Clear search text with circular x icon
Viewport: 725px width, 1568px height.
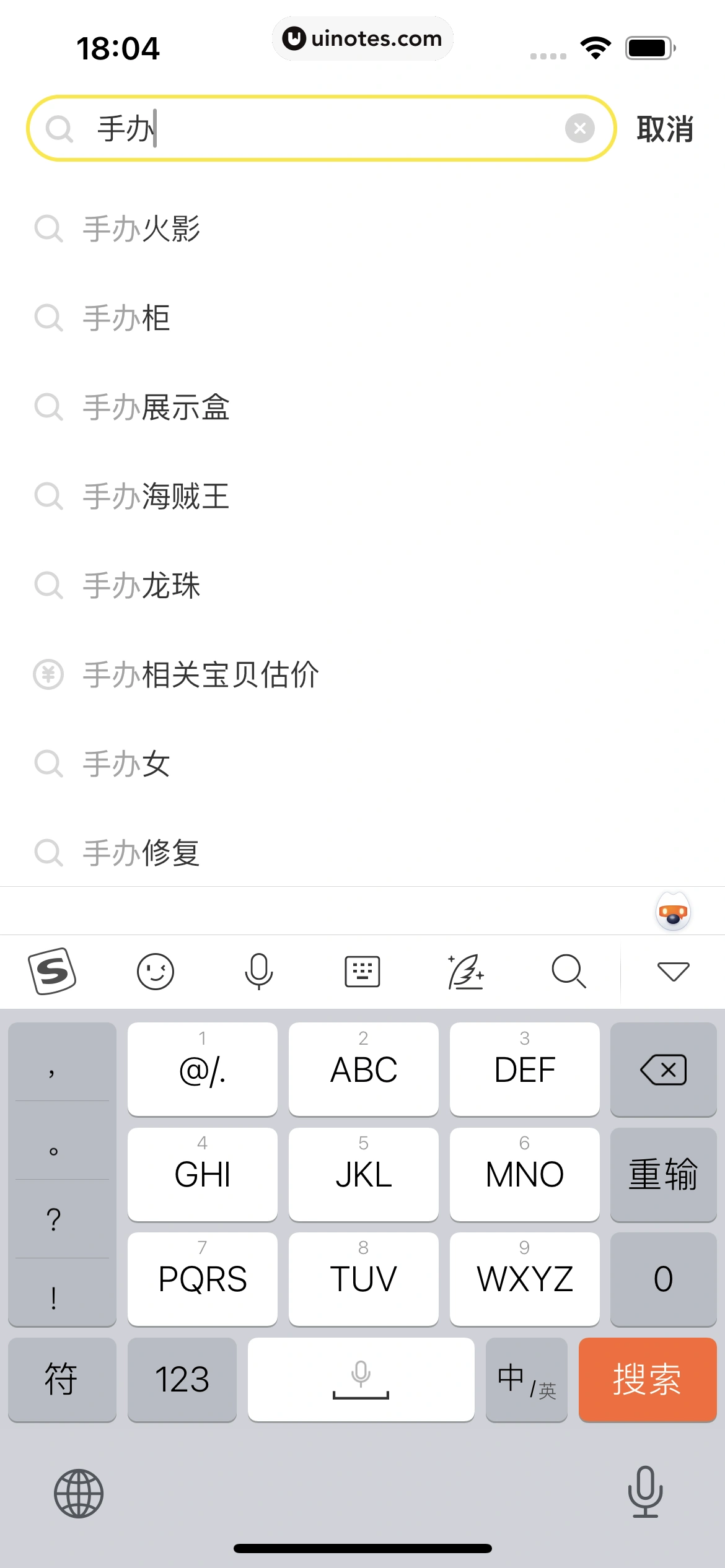[580, 128]
